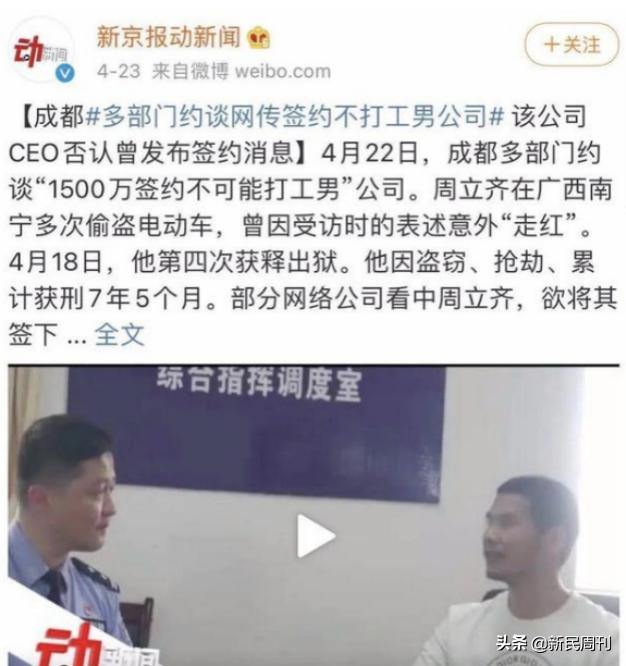This screenshot has width=626, height=666.
Task: Follow the 新京报动新闻 account
Action: 571,46
